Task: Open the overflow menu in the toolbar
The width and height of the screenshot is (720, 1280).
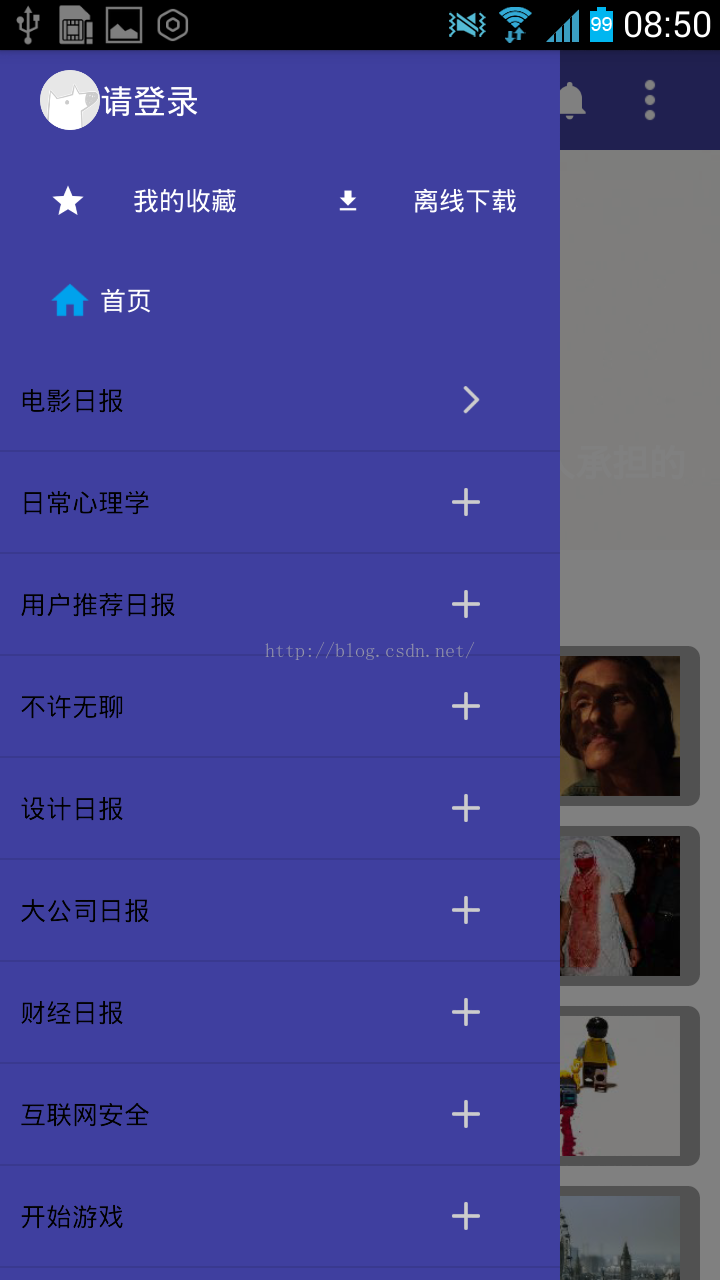Action: [650, 100]
